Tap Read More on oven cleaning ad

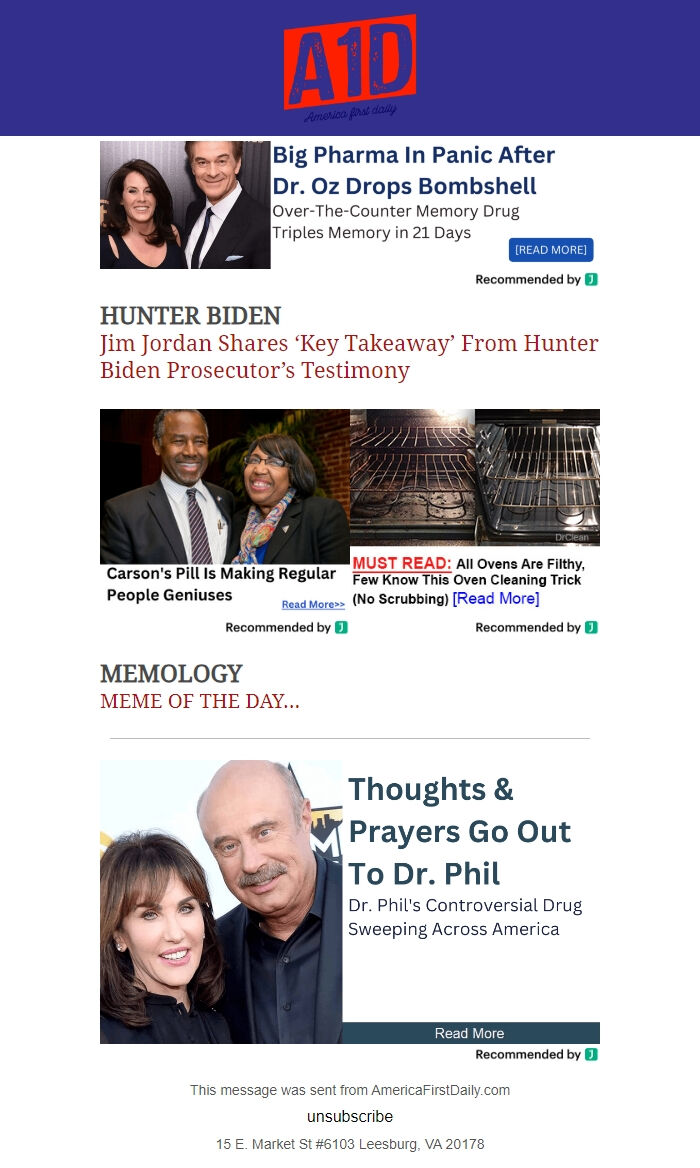coord(496,598)
